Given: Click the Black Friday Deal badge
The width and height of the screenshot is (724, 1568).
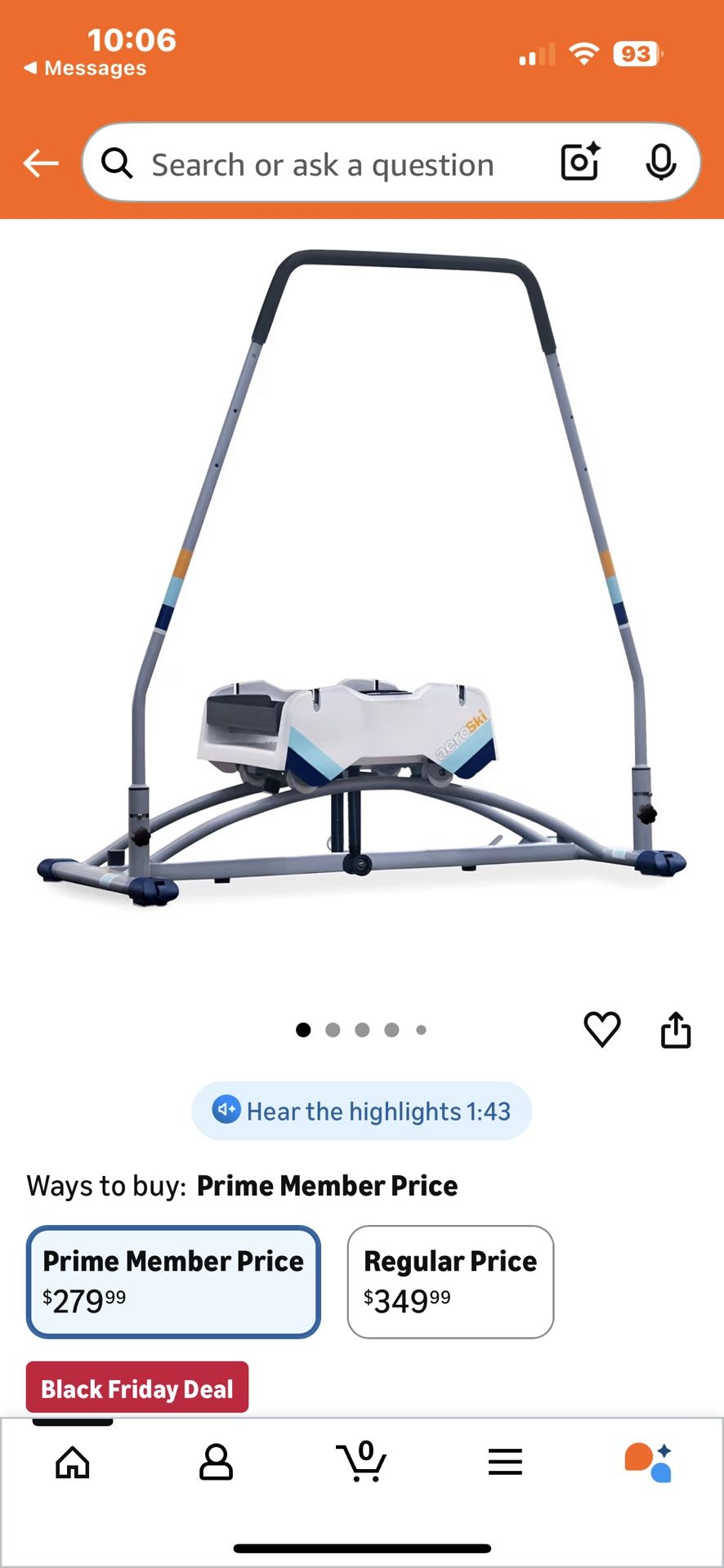Looking at the screenshot, I should click(x=136, y=1387).
